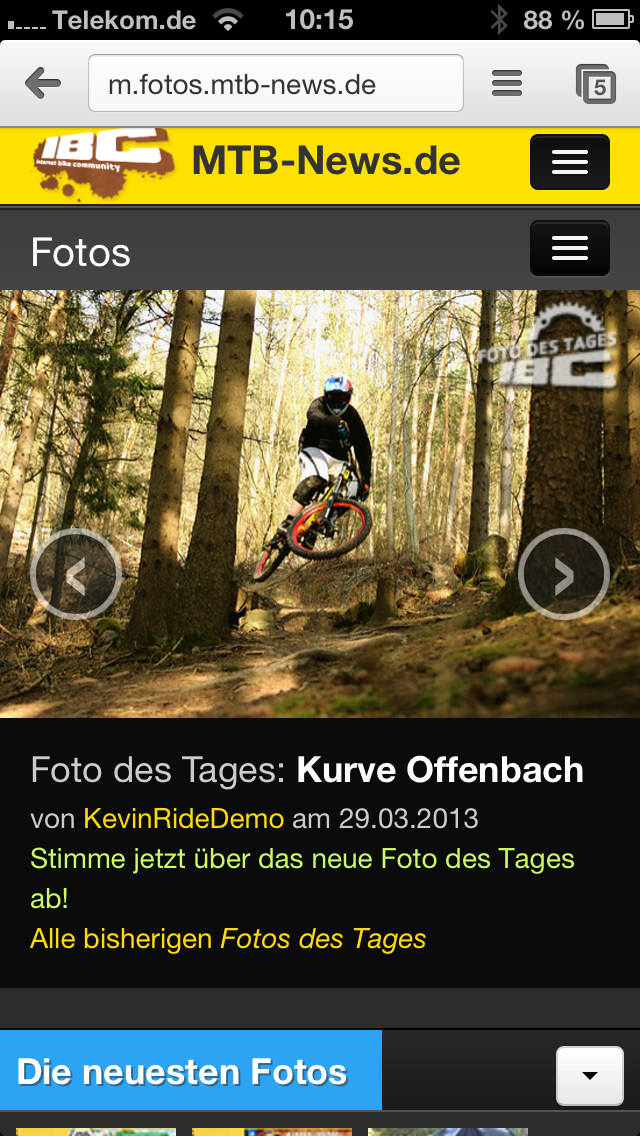Go back with the browser arrow

43,83
